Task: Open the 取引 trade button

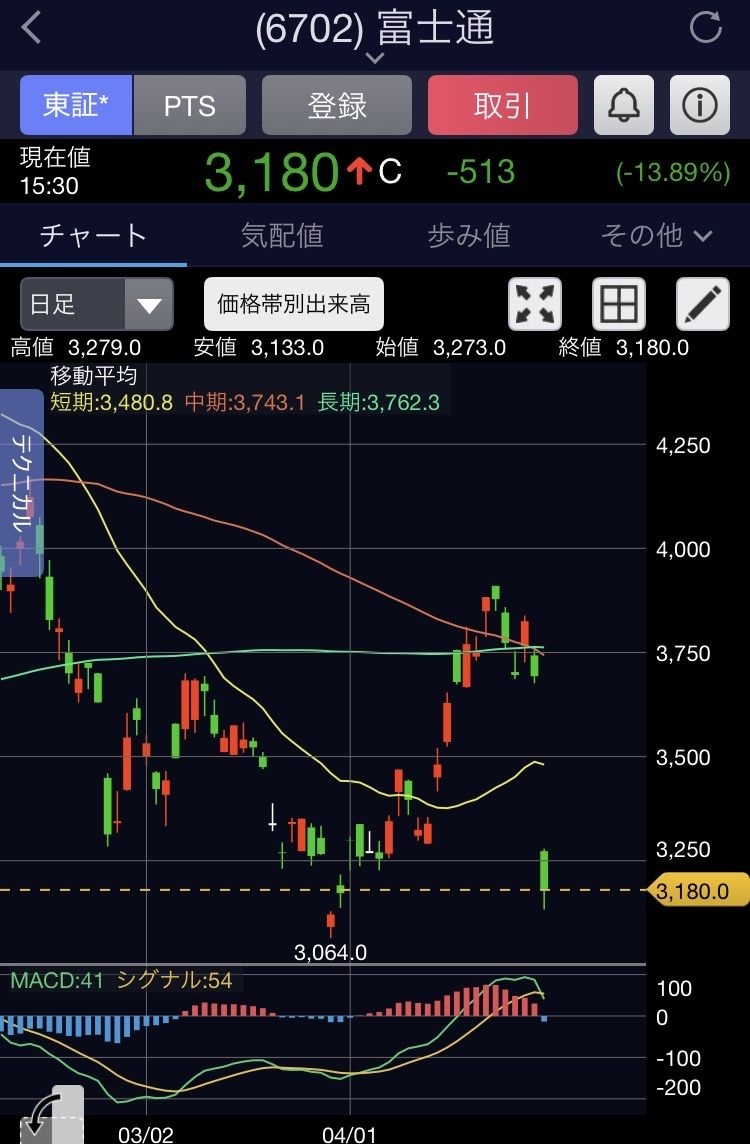Action: click(502, 105)
